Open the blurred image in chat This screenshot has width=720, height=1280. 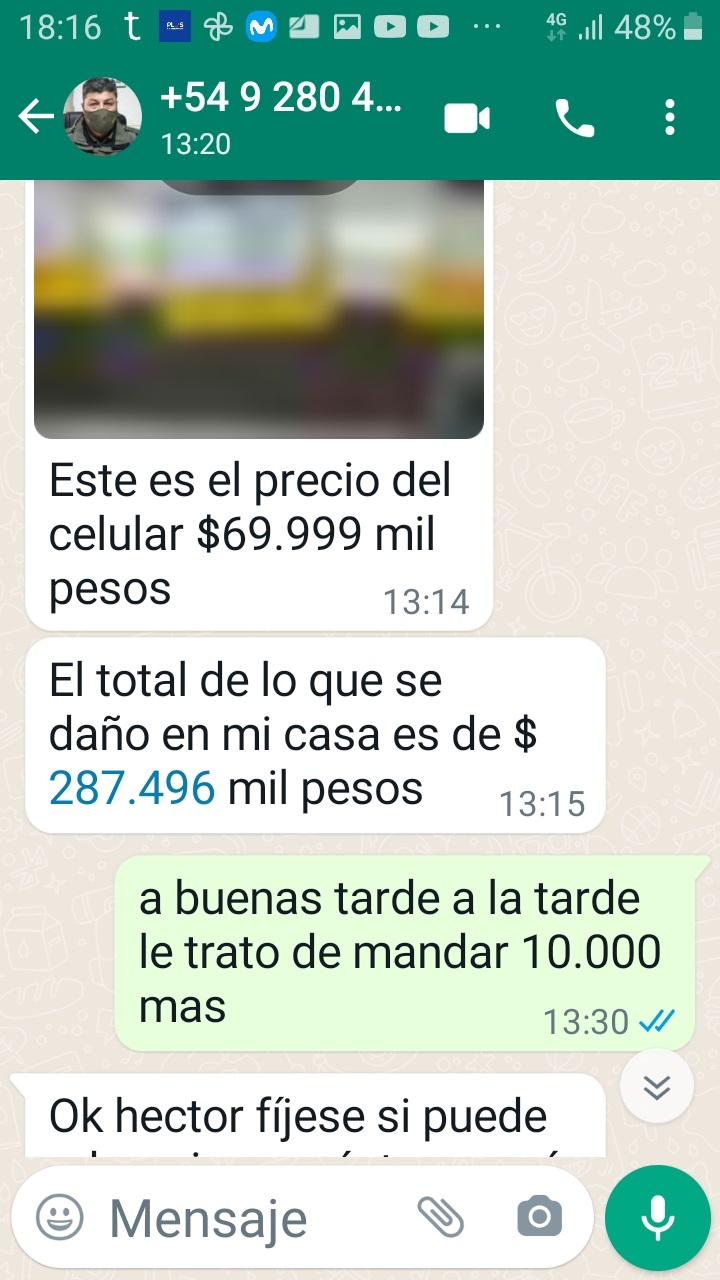click(259, 310)
